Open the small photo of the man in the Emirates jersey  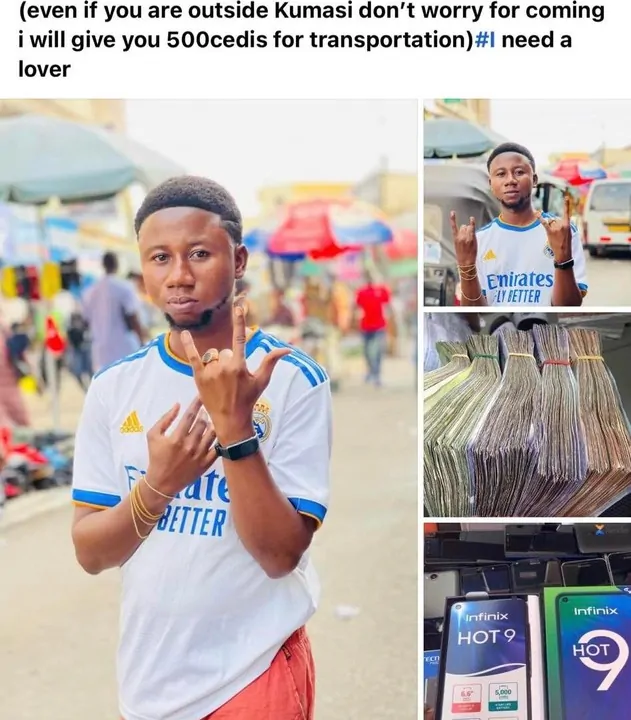pyautogui.click(x=526, y=202)
